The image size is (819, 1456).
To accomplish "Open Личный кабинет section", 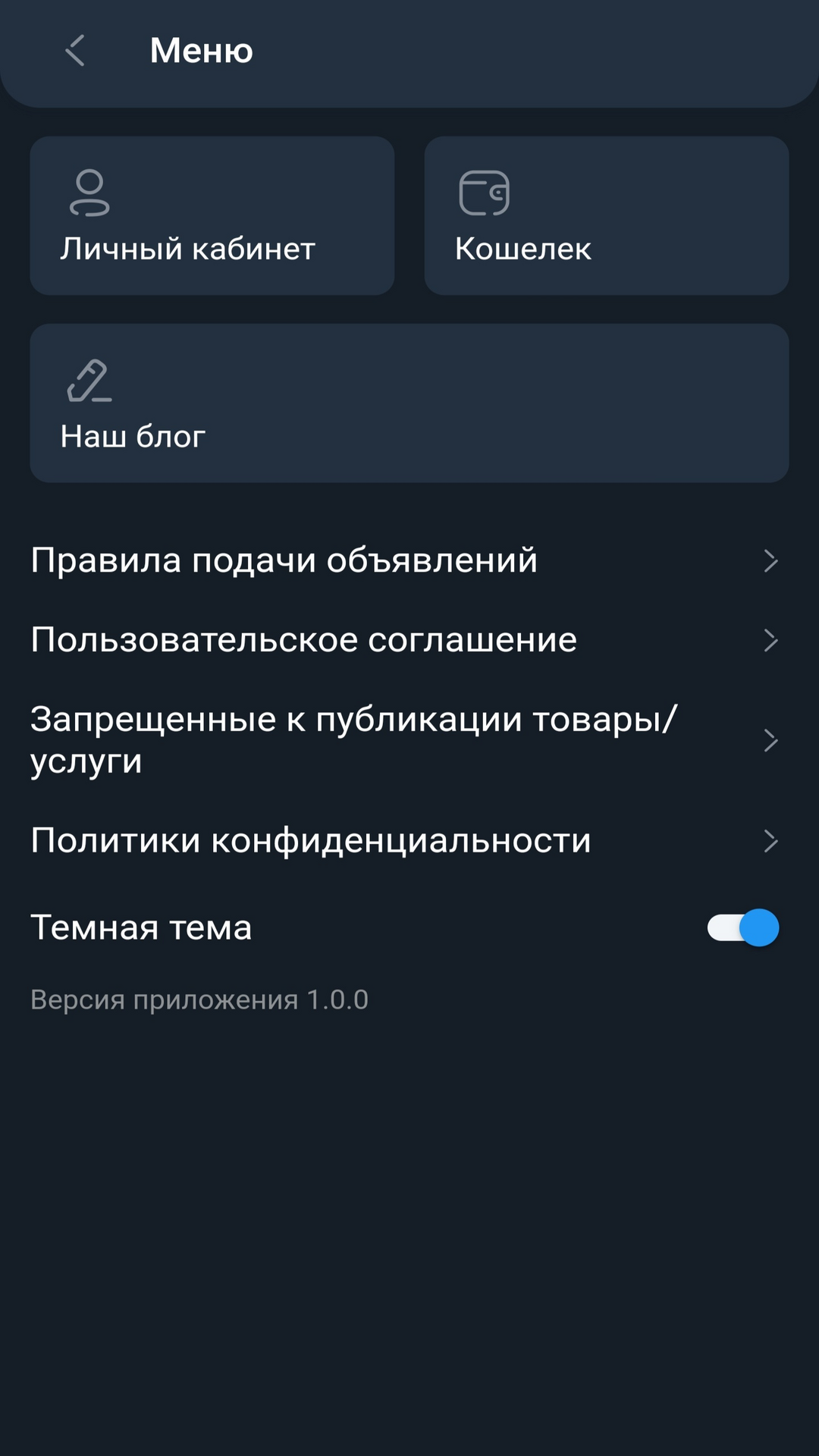I will click(212, 216).
